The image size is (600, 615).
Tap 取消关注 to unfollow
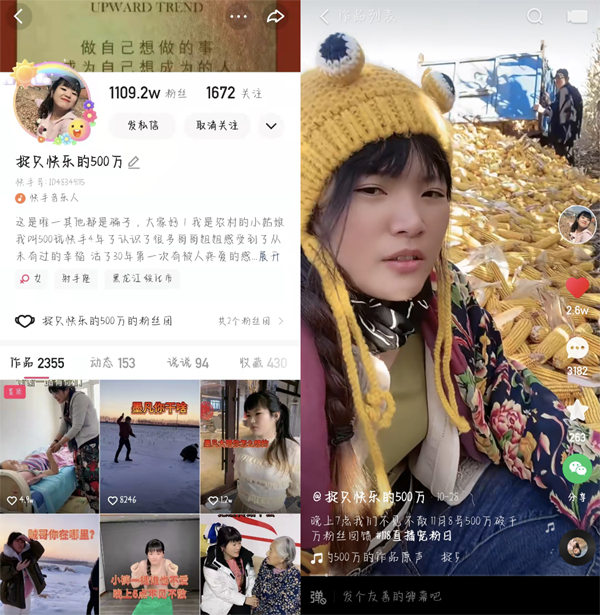coord(217,126)
